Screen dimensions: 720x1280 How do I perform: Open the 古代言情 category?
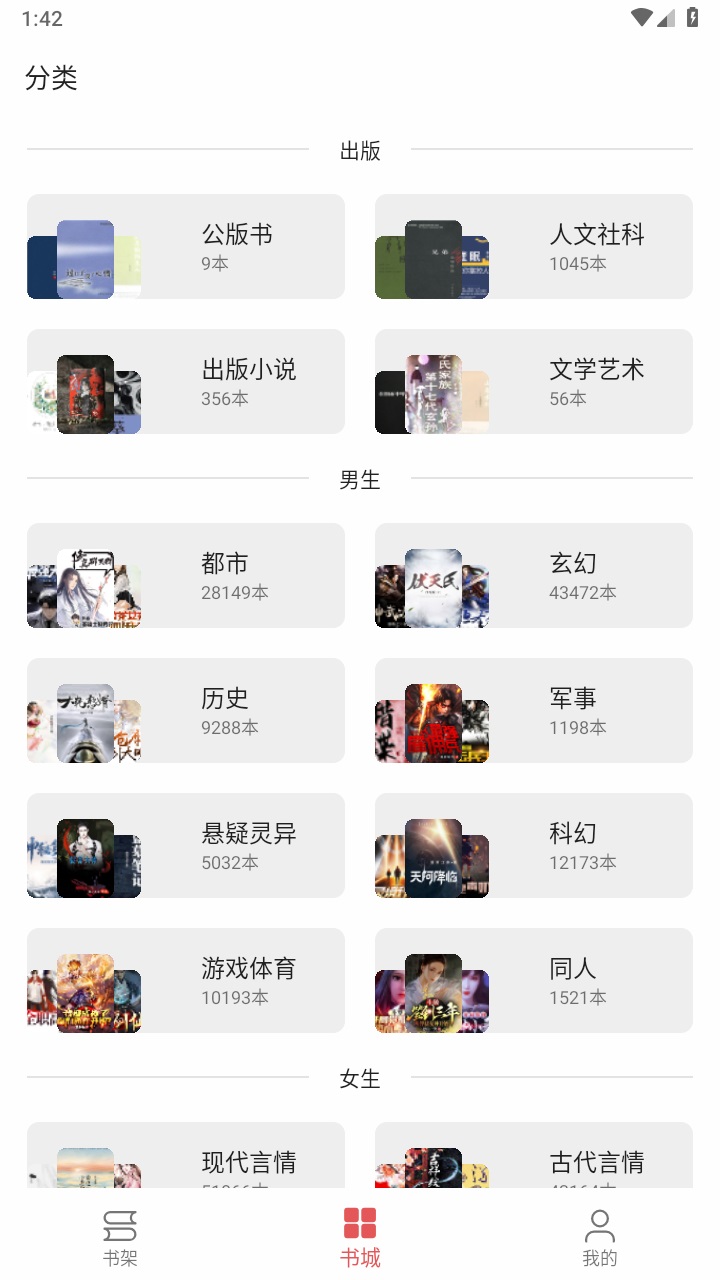(533, 1160)
